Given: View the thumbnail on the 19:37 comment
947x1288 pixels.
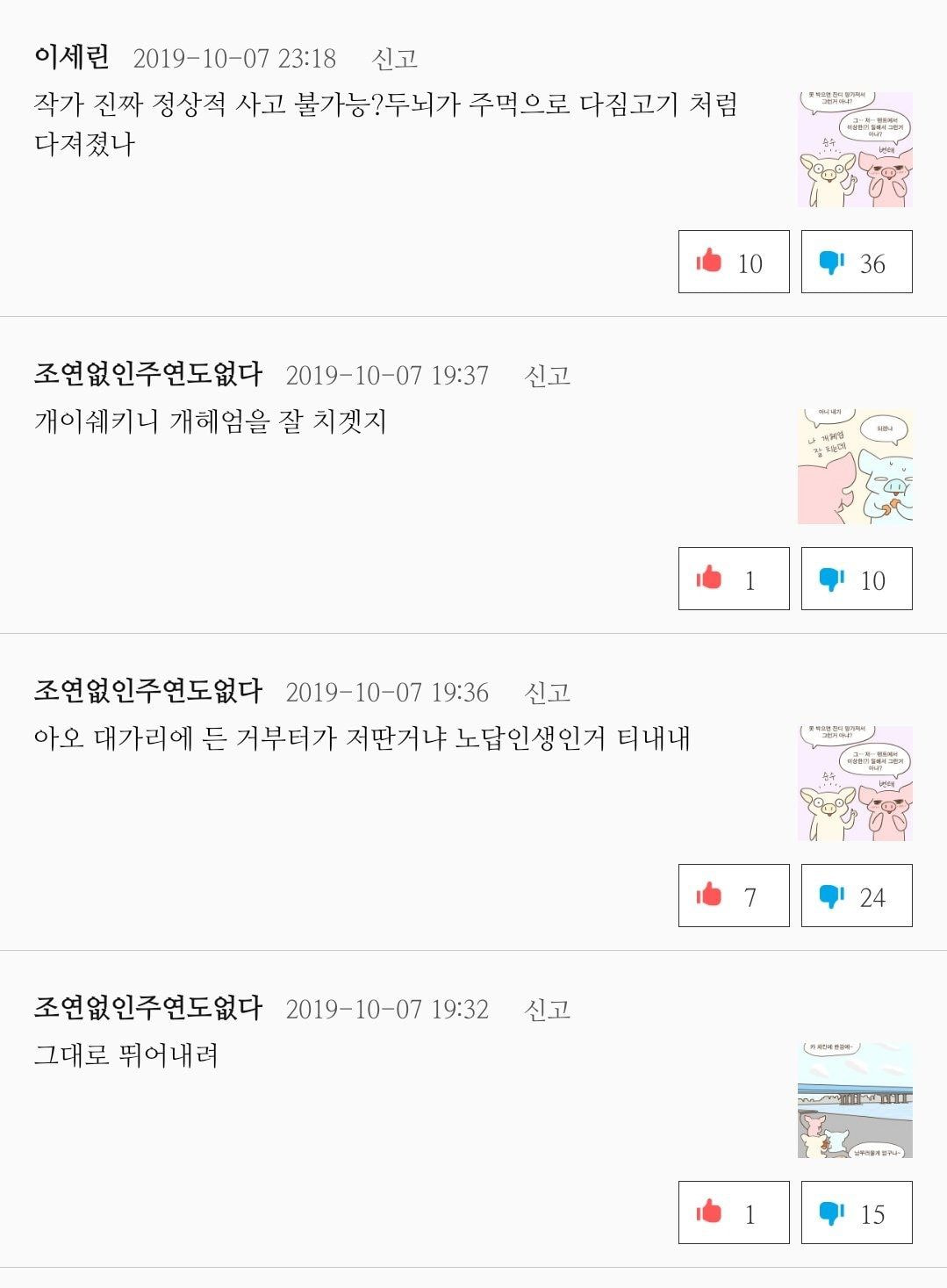Looking at the screenshot, I should point(854,467).
